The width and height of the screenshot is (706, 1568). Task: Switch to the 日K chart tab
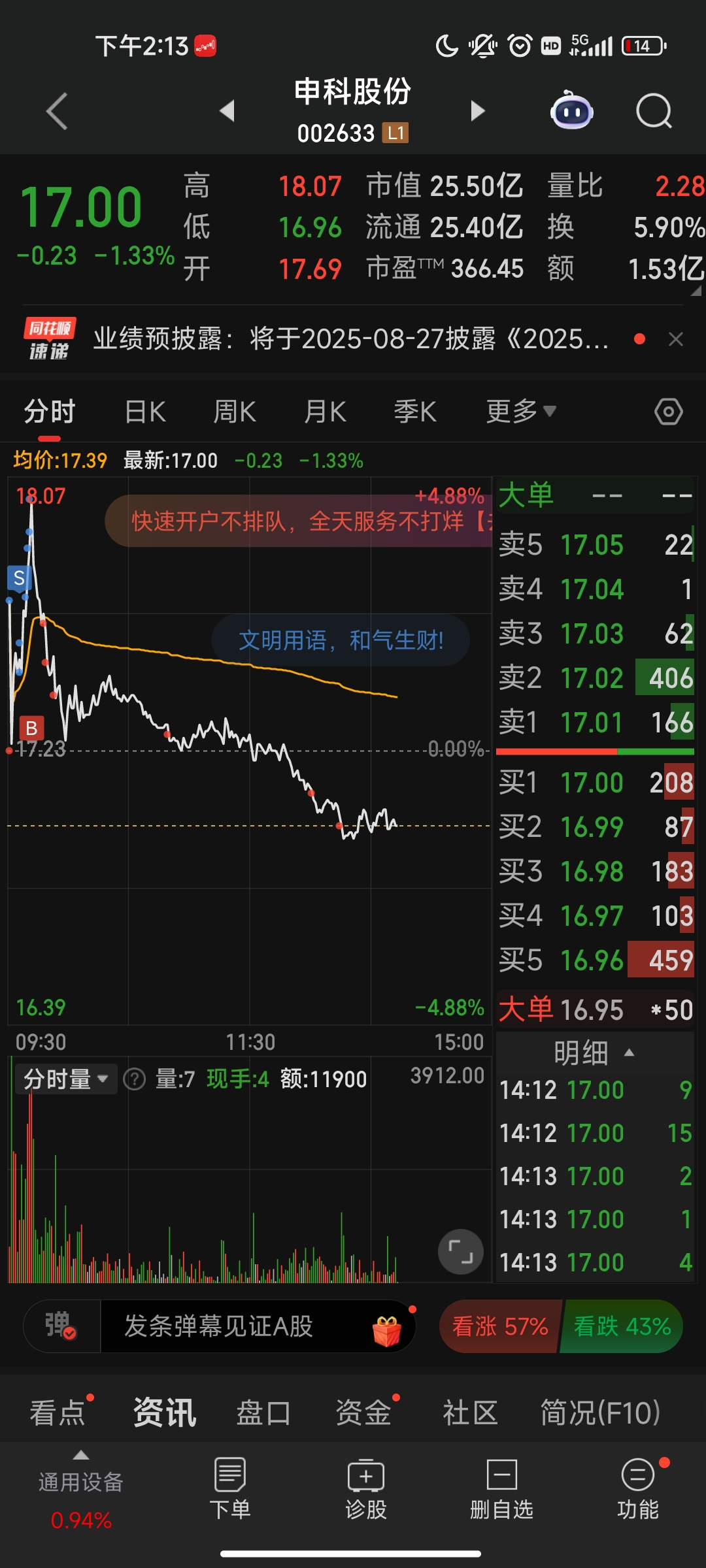click(145, 412)
